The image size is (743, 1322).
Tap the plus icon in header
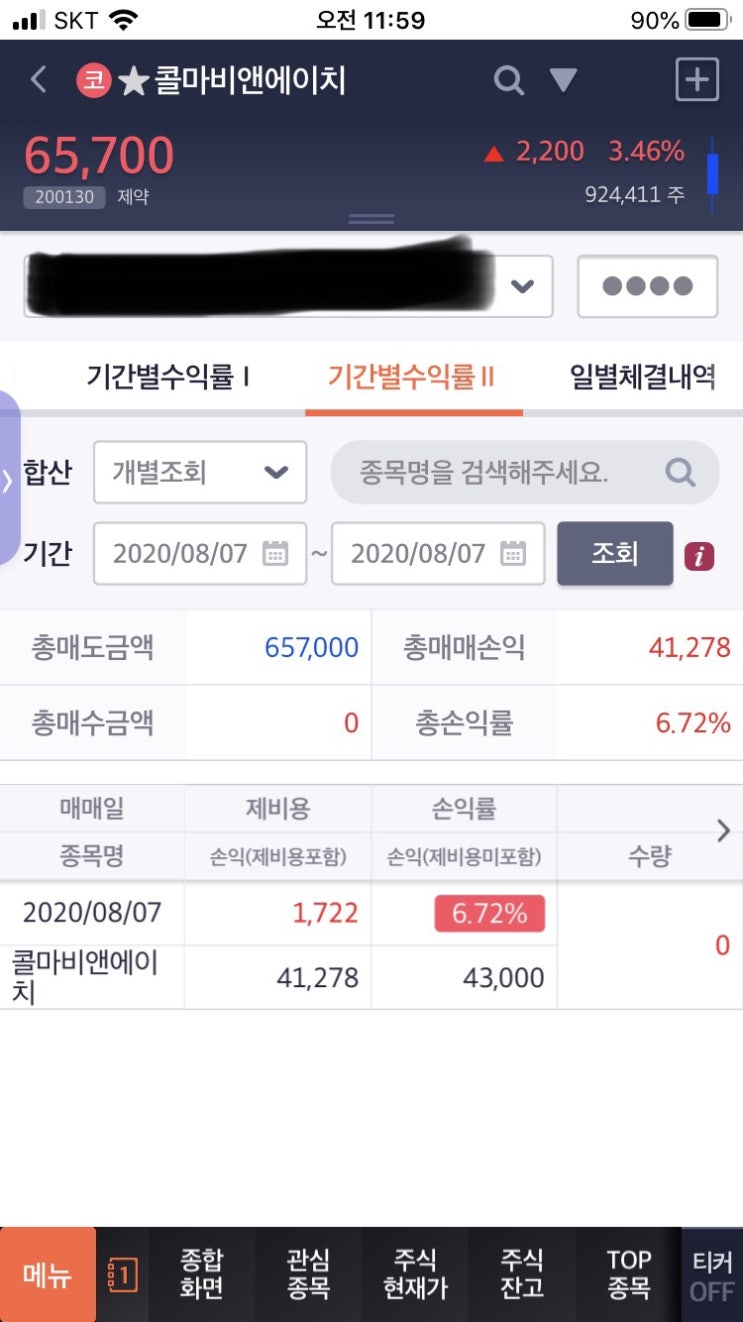697,79
